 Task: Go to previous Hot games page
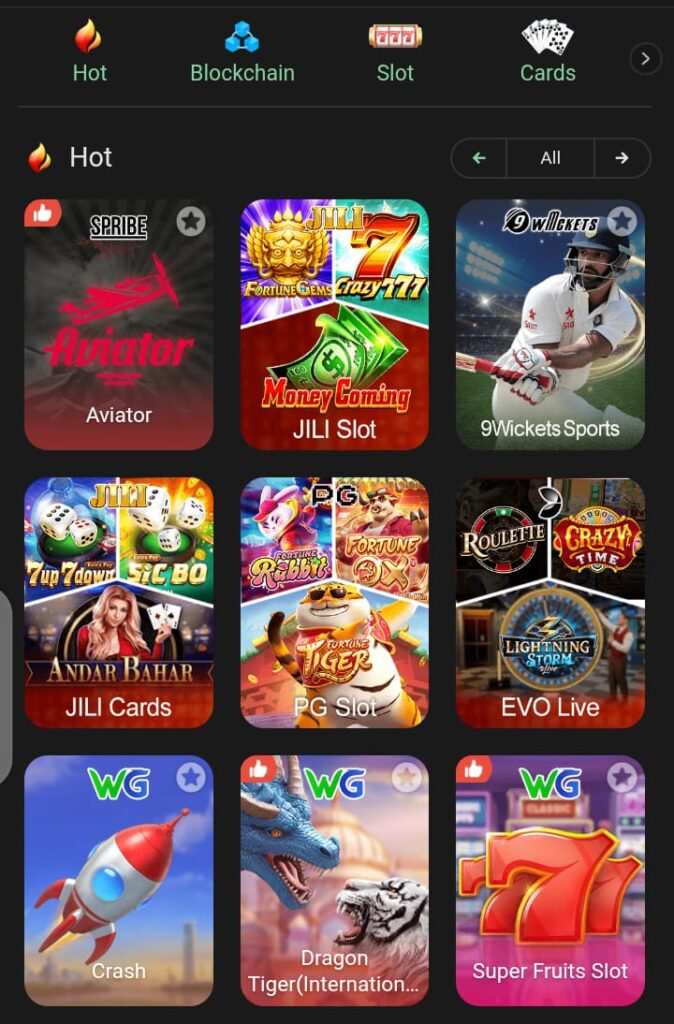(x=479, y=158)
